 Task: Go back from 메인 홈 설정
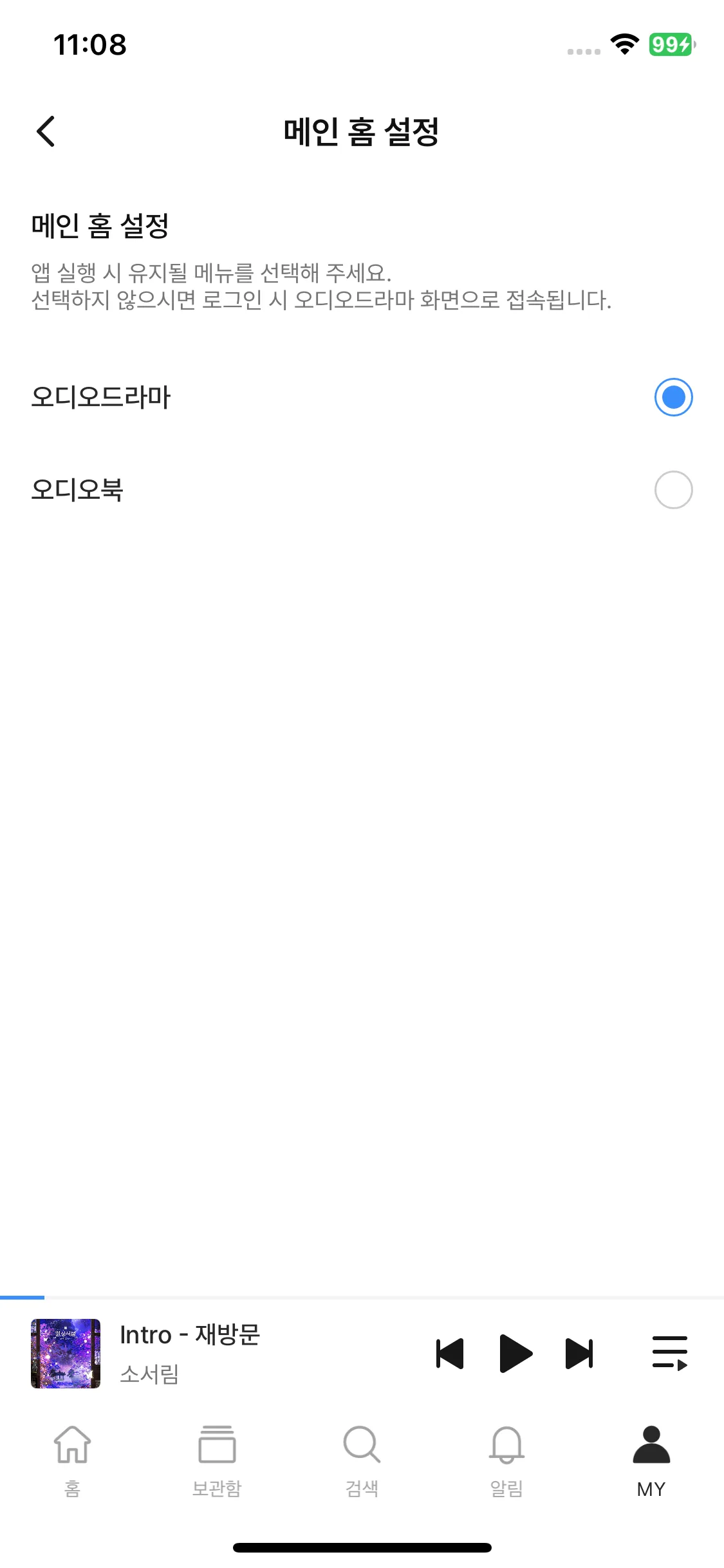pyautogui.click(x=46, y=132)
